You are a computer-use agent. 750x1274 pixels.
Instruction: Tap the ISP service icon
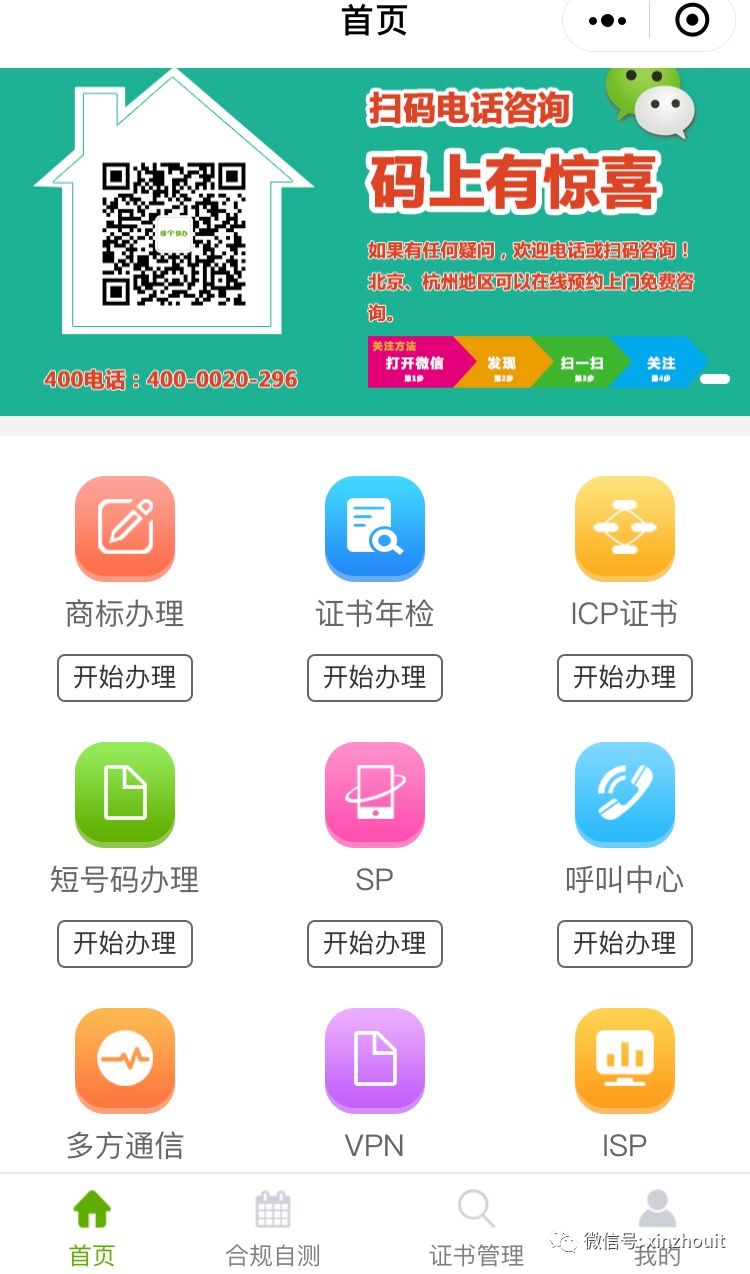click(x=624, y=1060)
